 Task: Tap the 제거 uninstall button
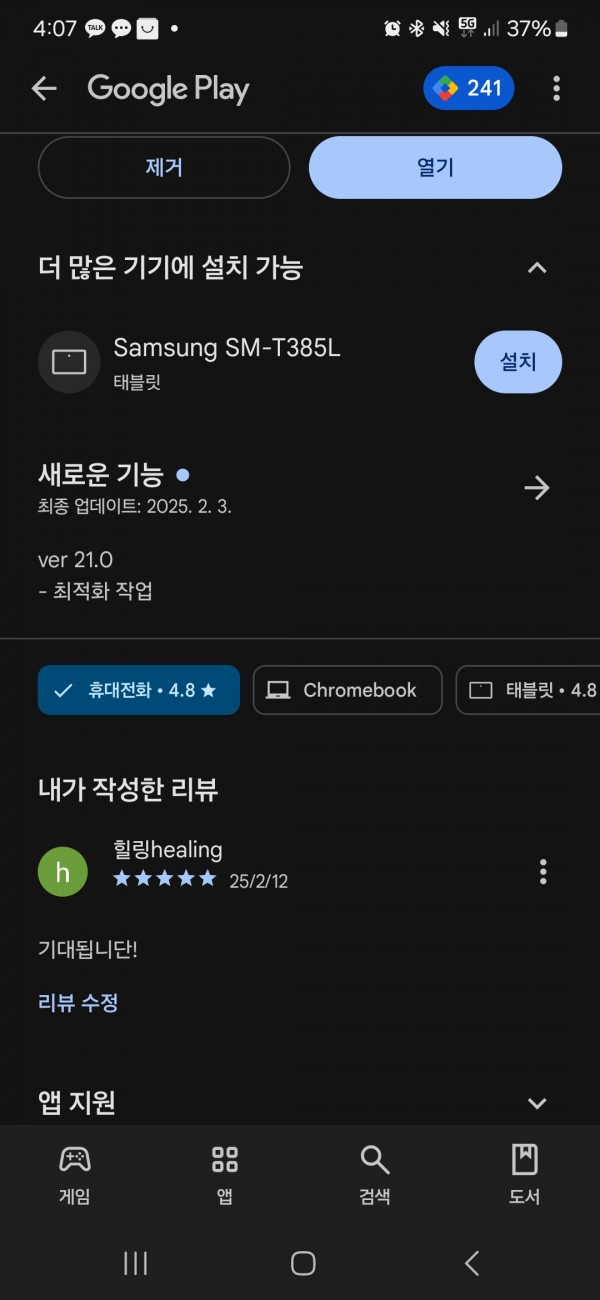click(164, 167)
